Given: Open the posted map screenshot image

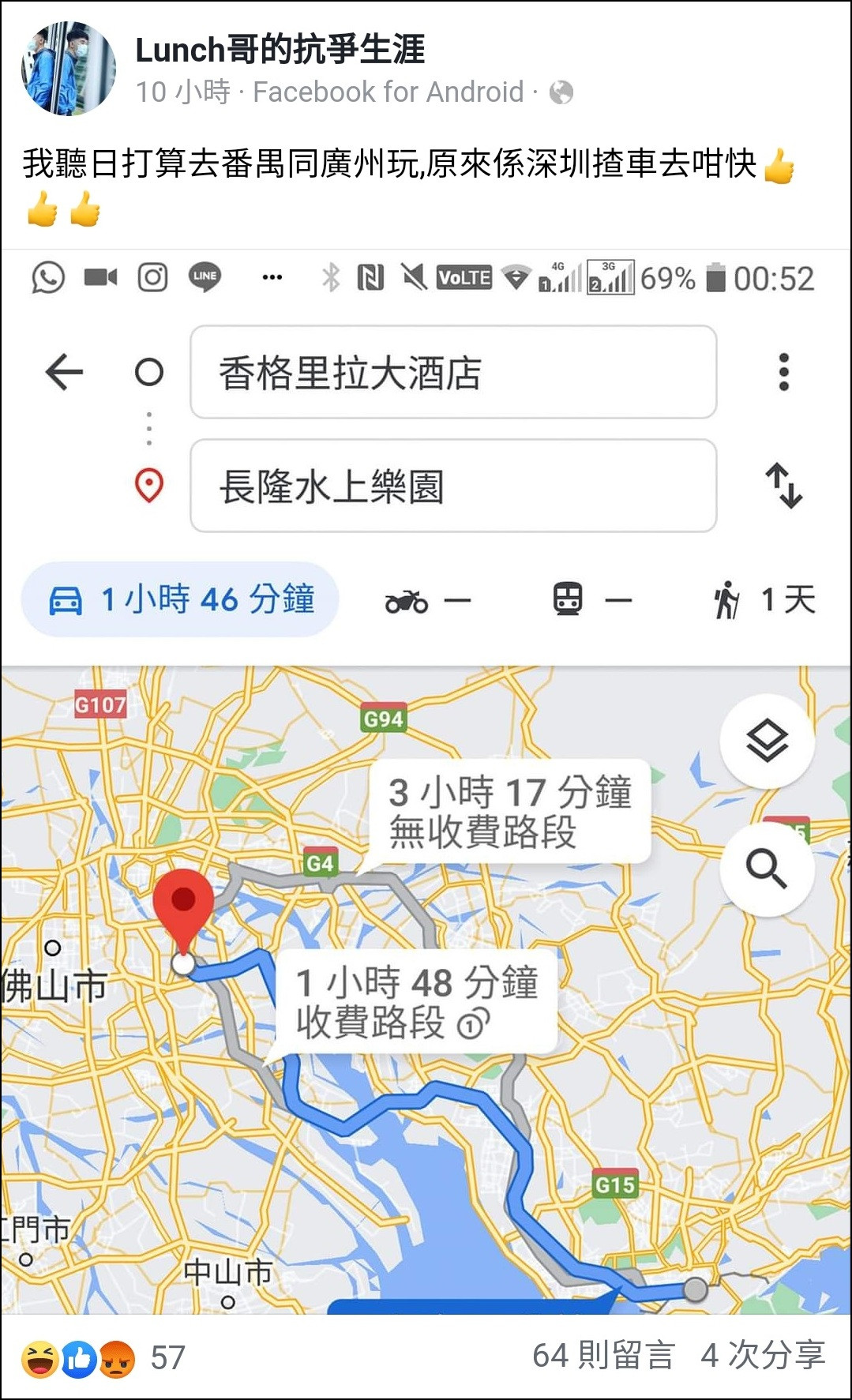Looking at the screenshot, I should [426, 782].
